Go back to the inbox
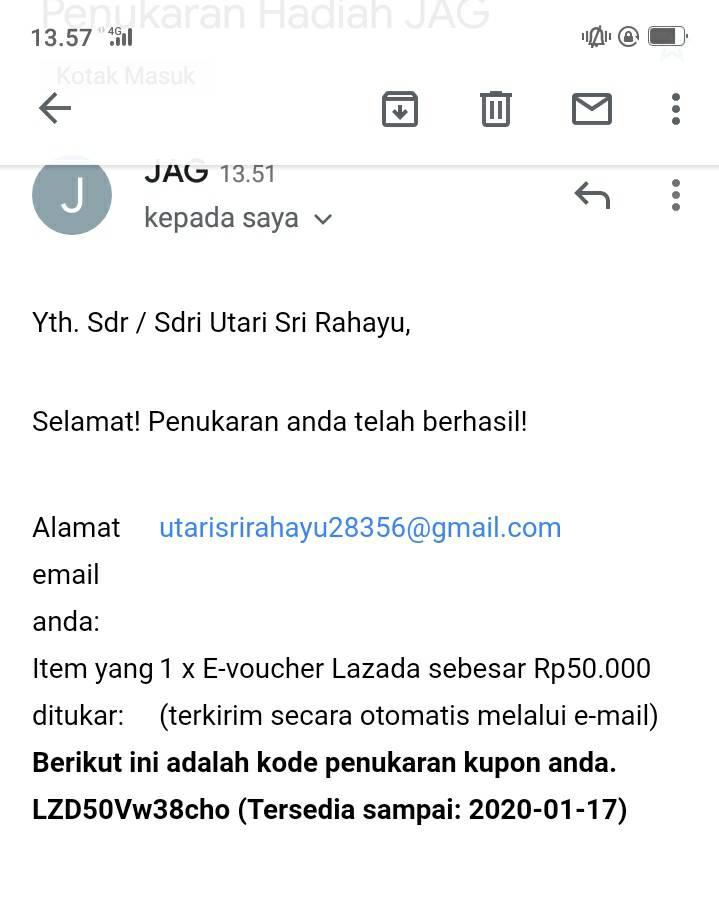The height and width of the screenshot is (898, 719). (55, 108)
